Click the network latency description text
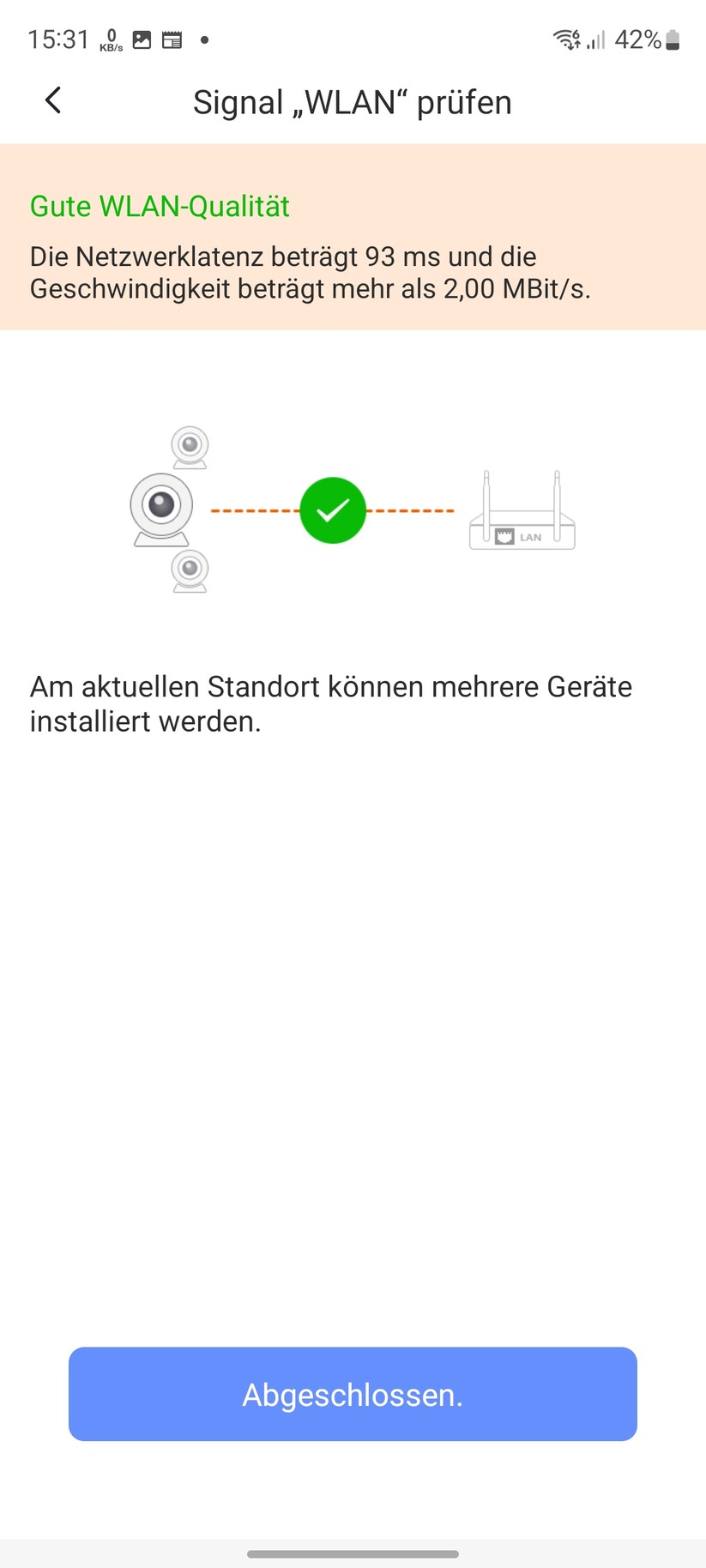This screenshot has width=706, height=1568. pyautogui.click(x=283, y=272)
